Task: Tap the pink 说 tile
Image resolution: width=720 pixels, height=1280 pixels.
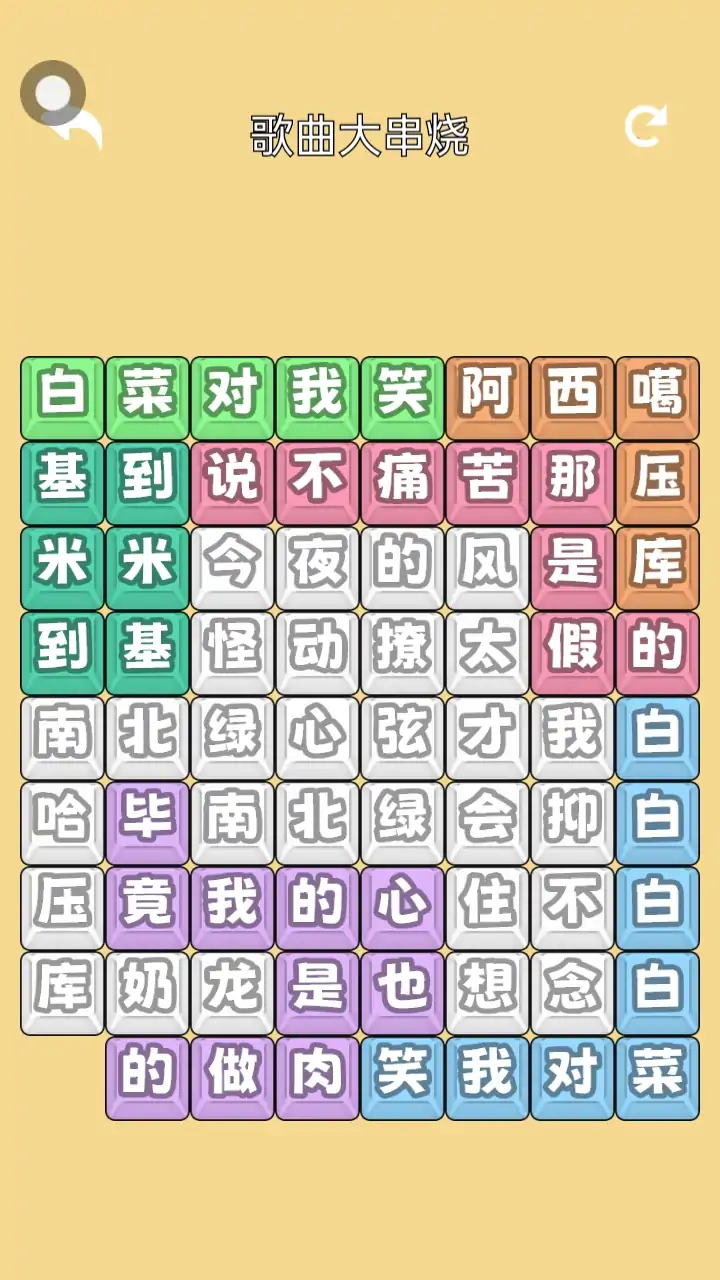Action: tap(232, 481)
